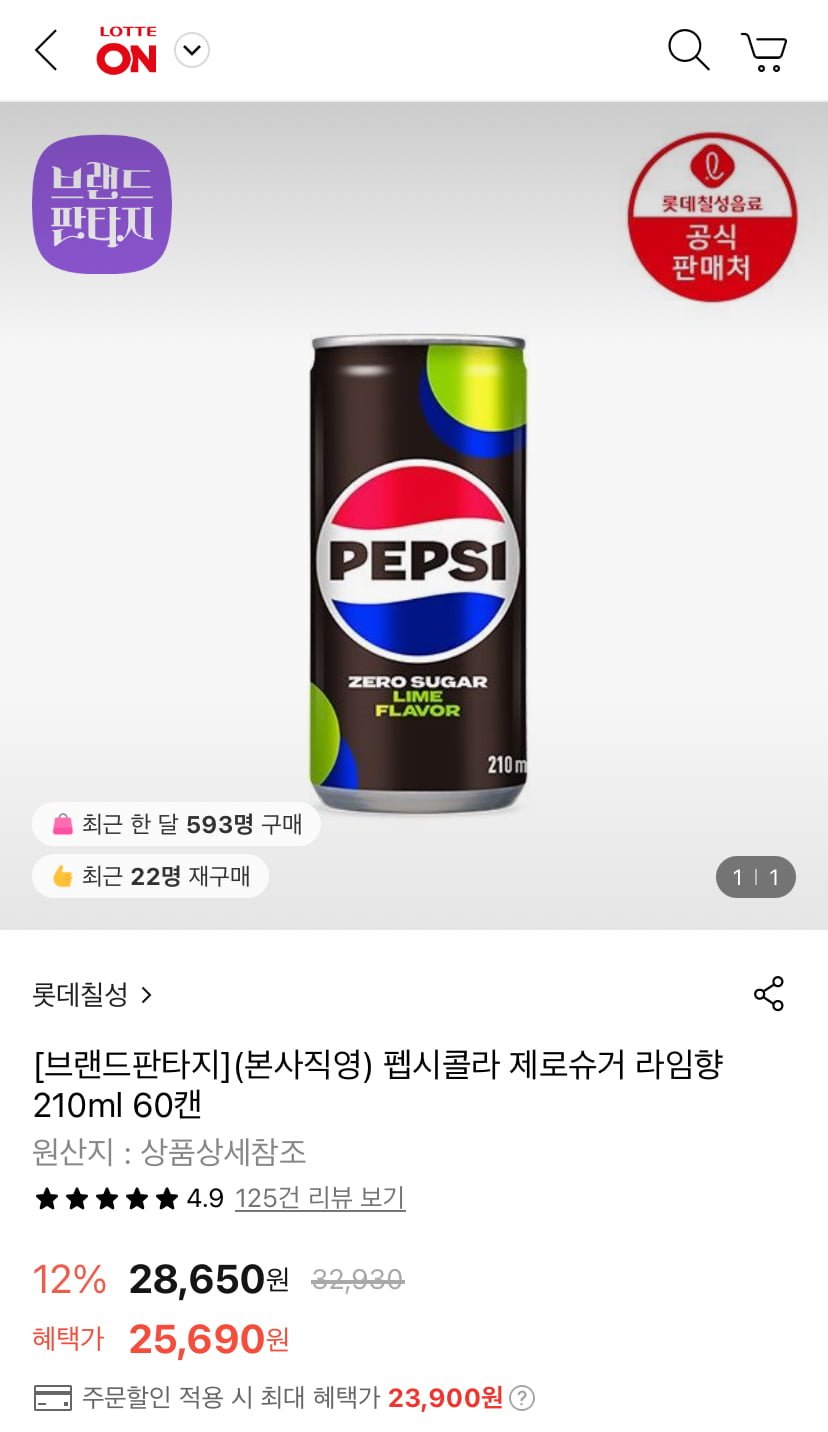Share this Pepsi product
Image resolution: width=828 pixels, height=1432 pixels.
[x=768, y=994]
